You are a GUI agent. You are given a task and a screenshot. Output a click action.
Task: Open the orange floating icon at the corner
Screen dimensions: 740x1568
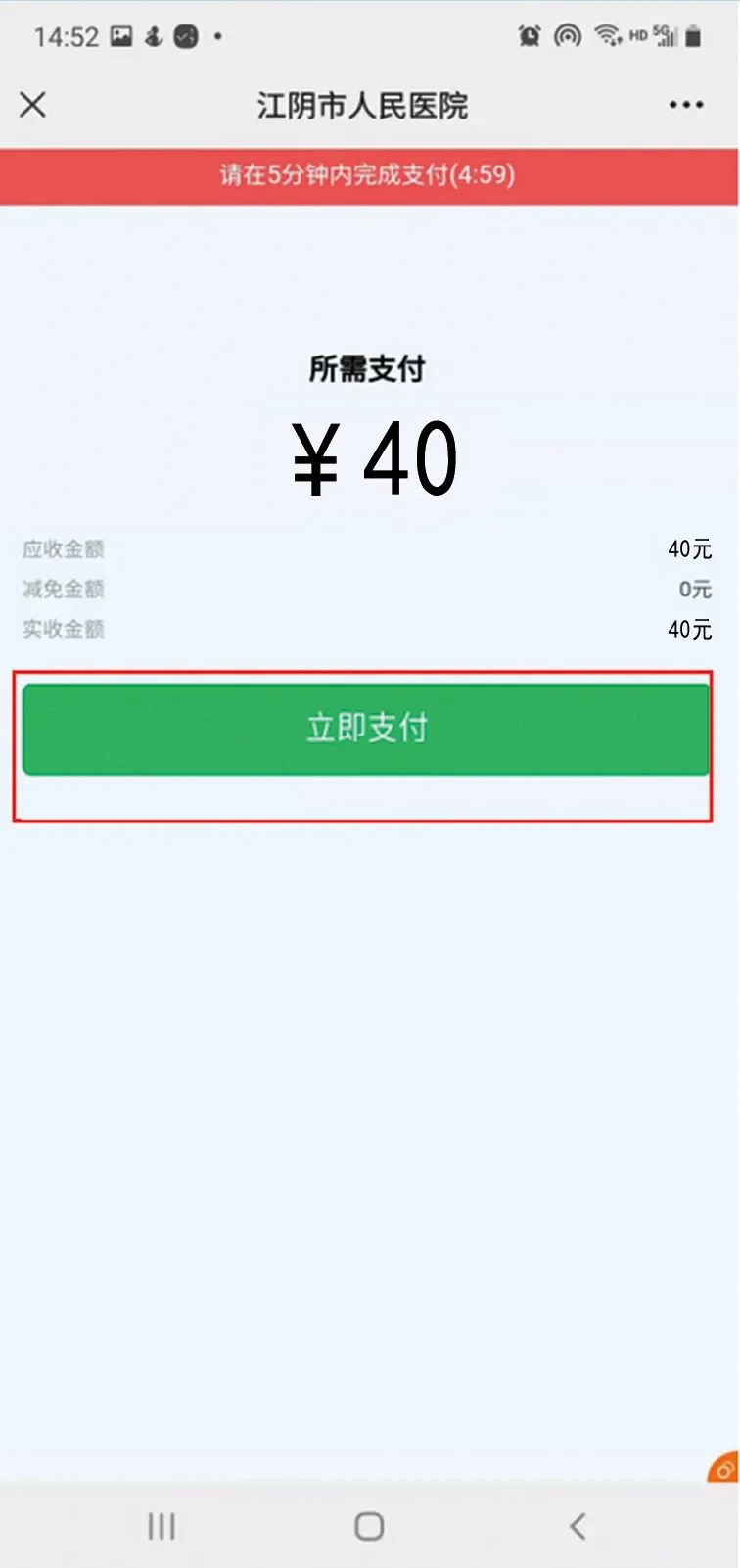coord(725,1466)
